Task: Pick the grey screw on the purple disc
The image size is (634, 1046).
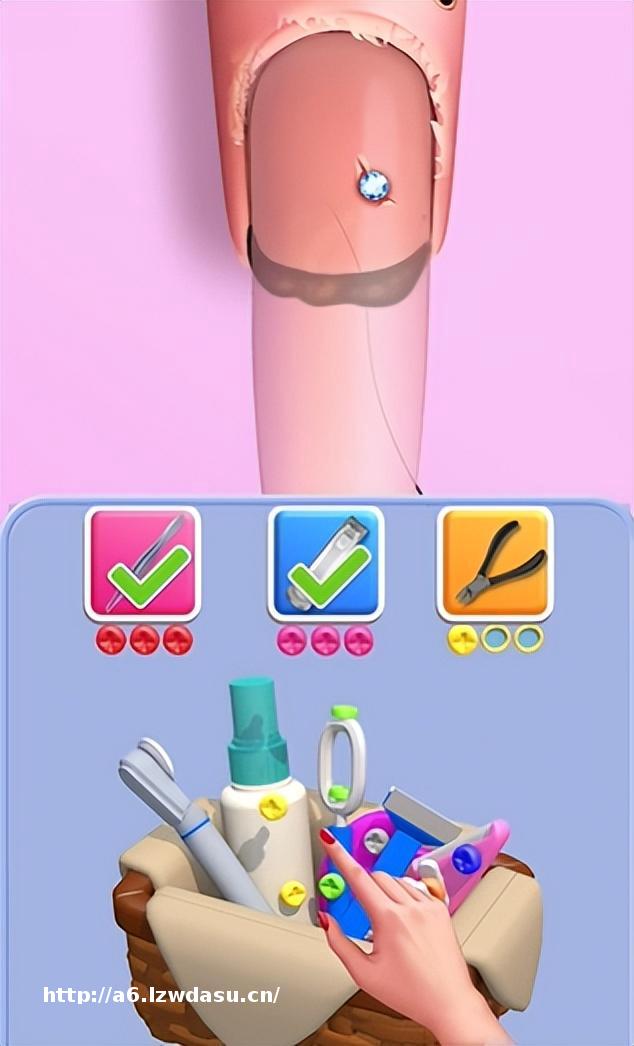Action: click(x=375, y=842)
